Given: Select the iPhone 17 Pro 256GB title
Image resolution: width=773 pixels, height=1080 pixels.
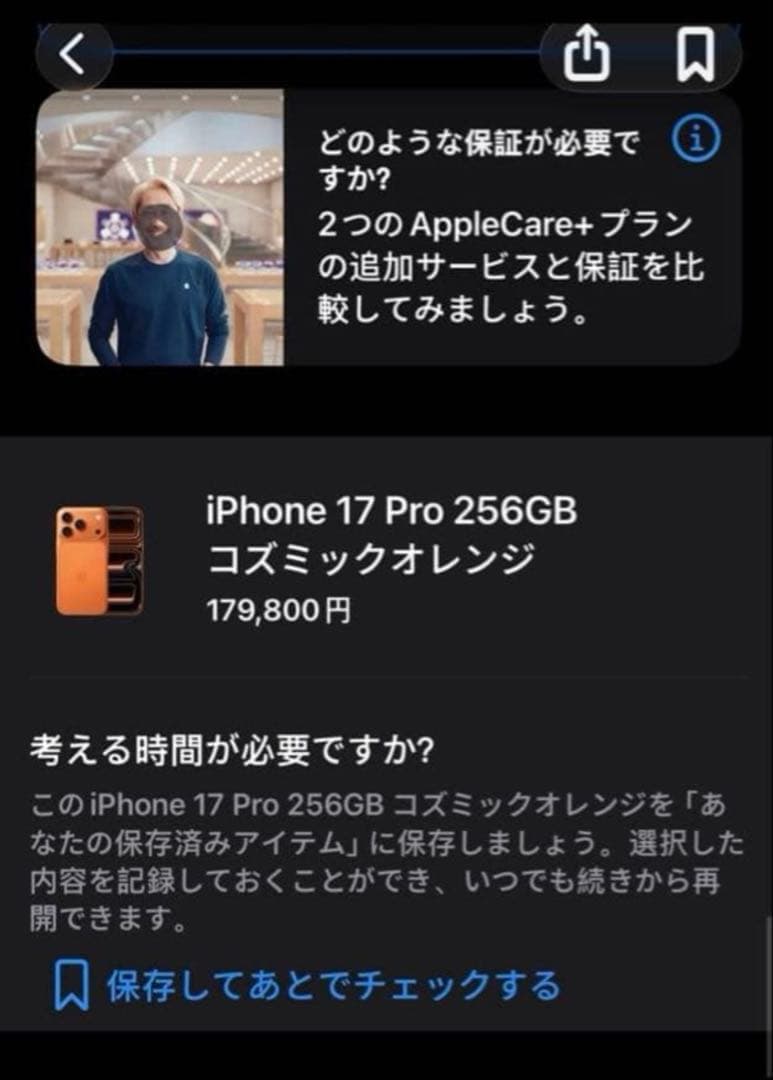Looking at the screenshot, I should point(392,511).
